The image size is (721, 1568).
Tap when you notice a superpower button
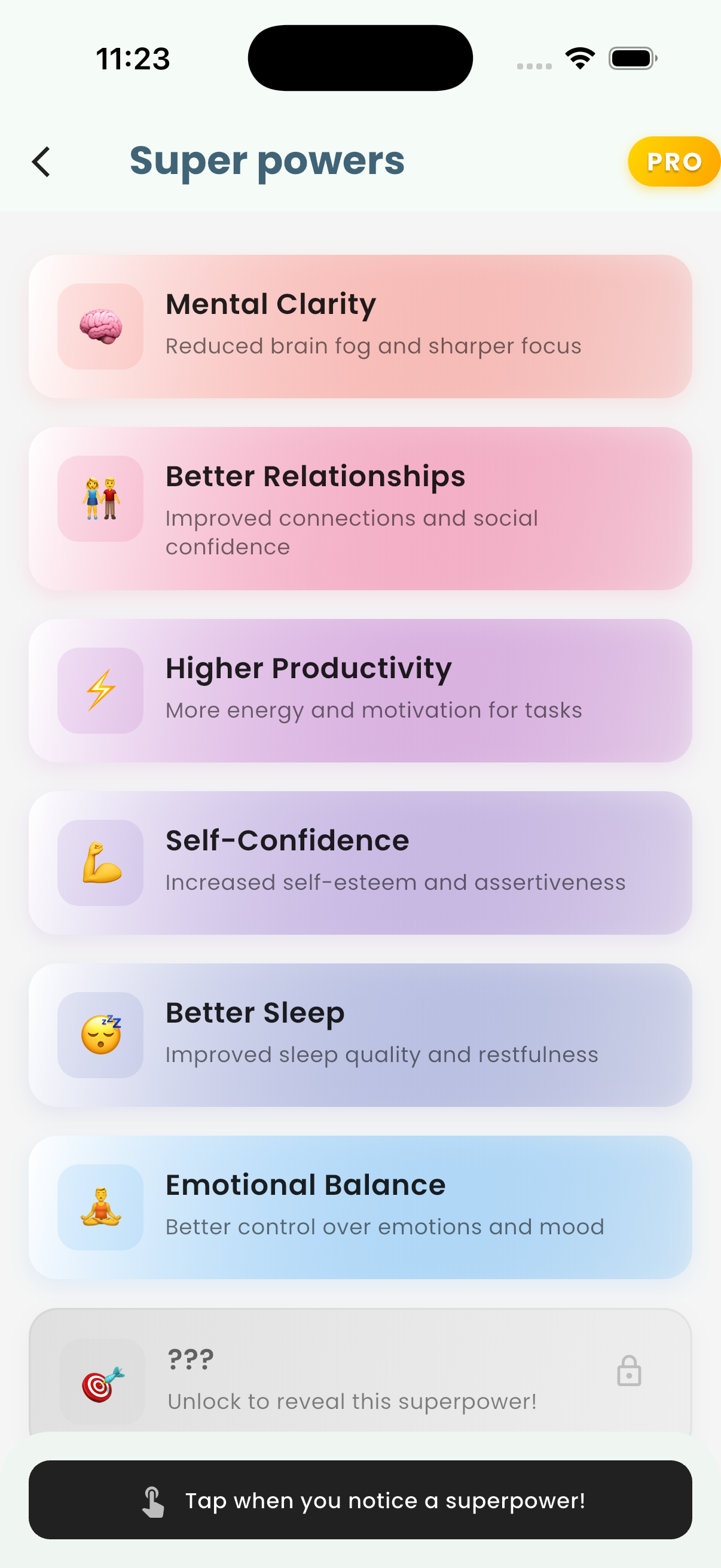pyautogui.click(x=360, y=1500)
